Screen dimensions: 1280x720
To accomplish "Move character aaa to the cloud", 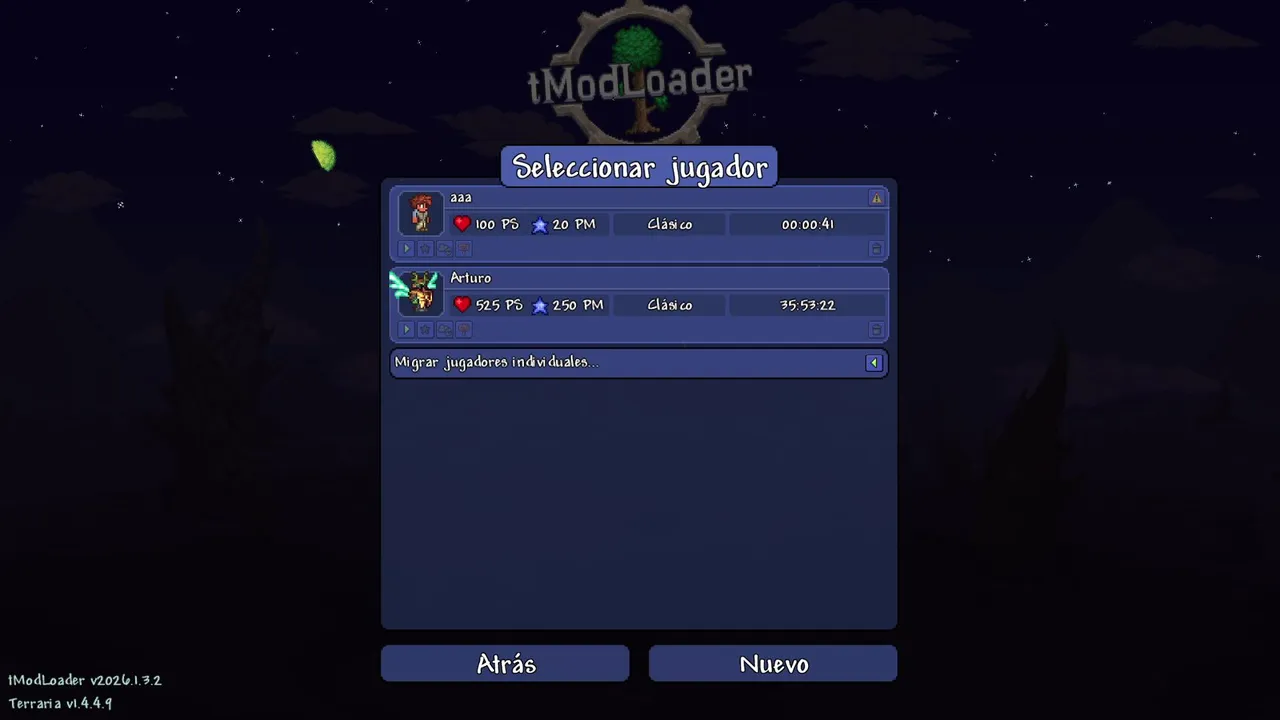I will pyautogui.click(x=444, y=249).
